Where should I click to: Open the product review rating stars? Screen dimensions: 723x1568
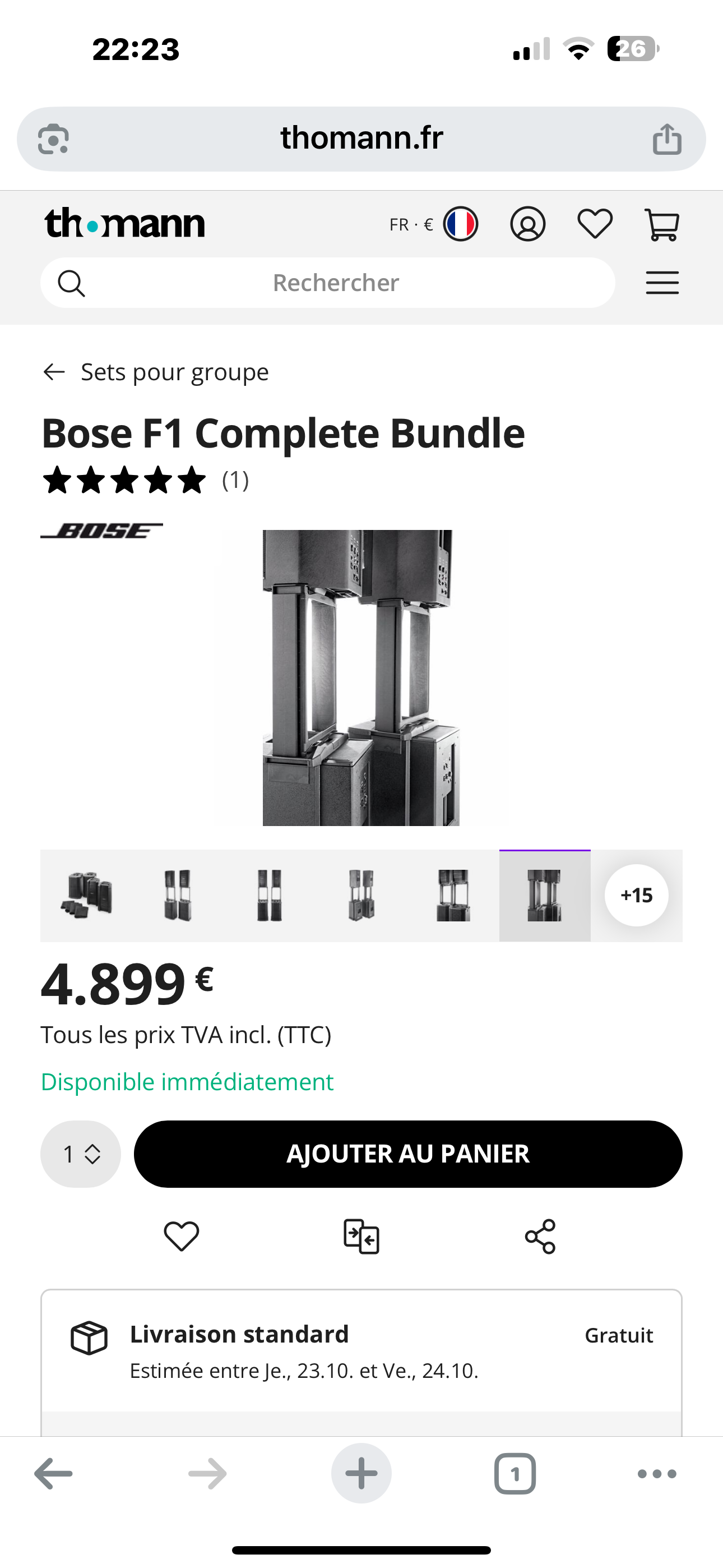(x=125, y=480)
